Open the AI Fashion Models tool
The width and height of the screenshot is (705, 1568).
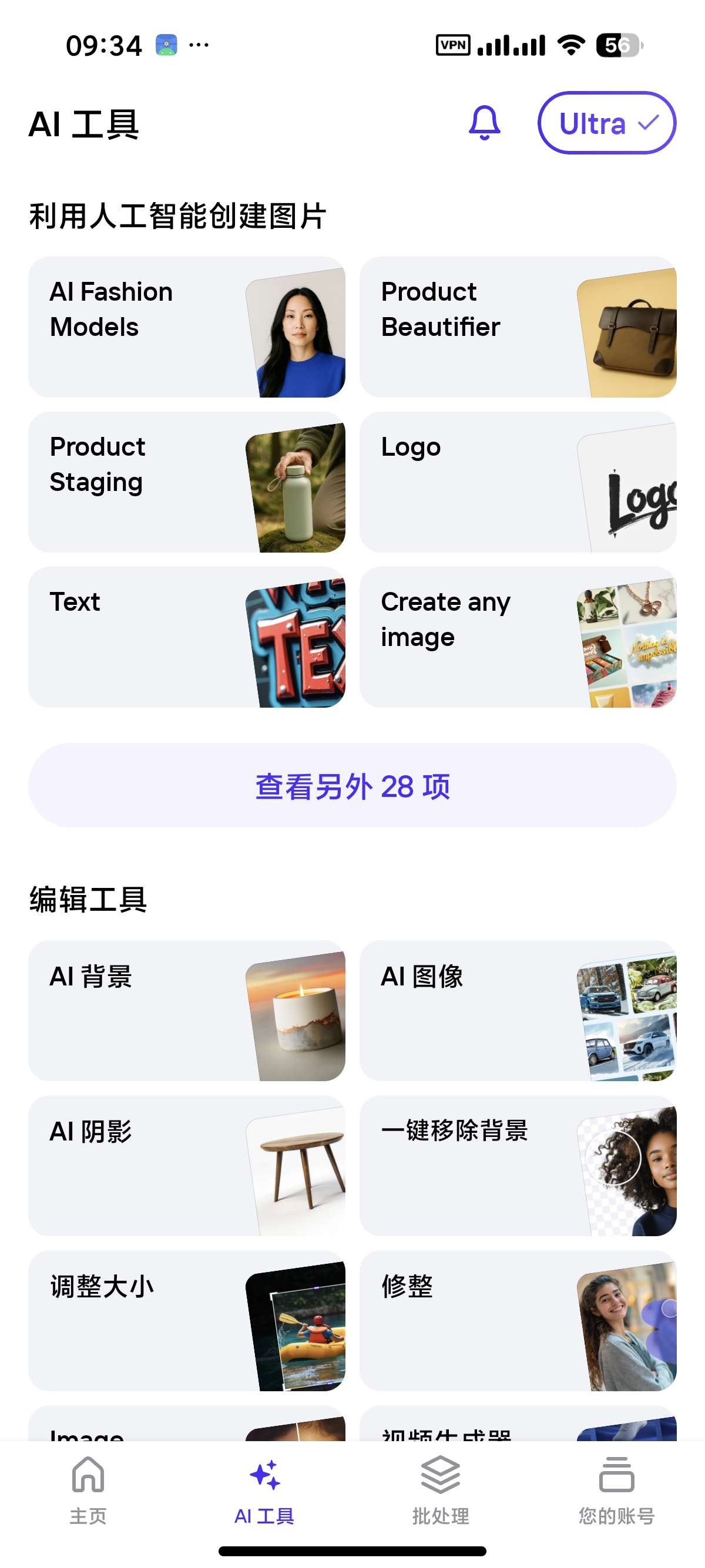point(186,327)
